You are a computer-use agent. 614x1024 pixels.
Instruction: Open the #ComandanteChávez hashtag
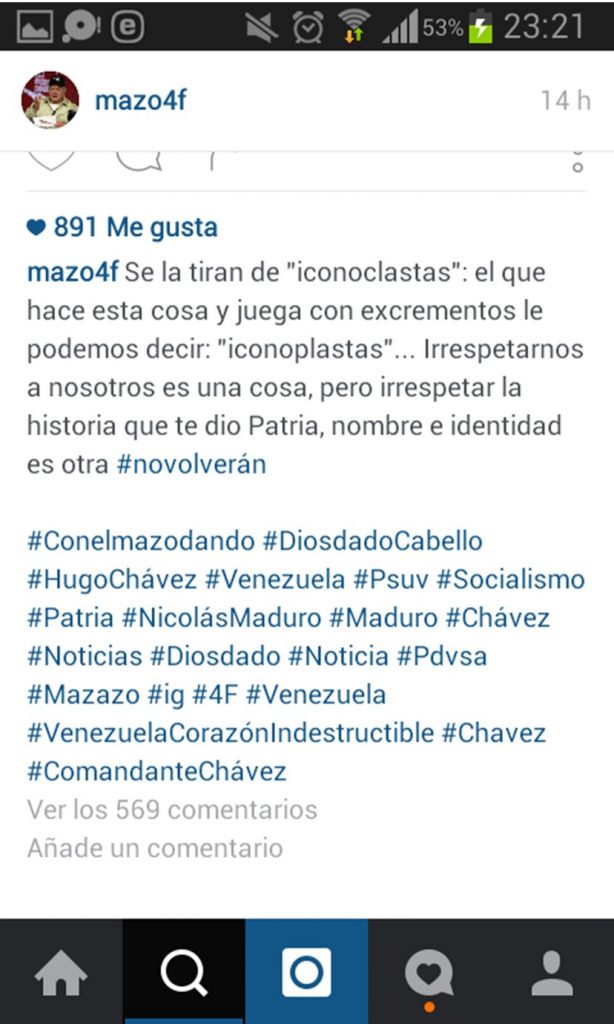[x=156, y=771]
